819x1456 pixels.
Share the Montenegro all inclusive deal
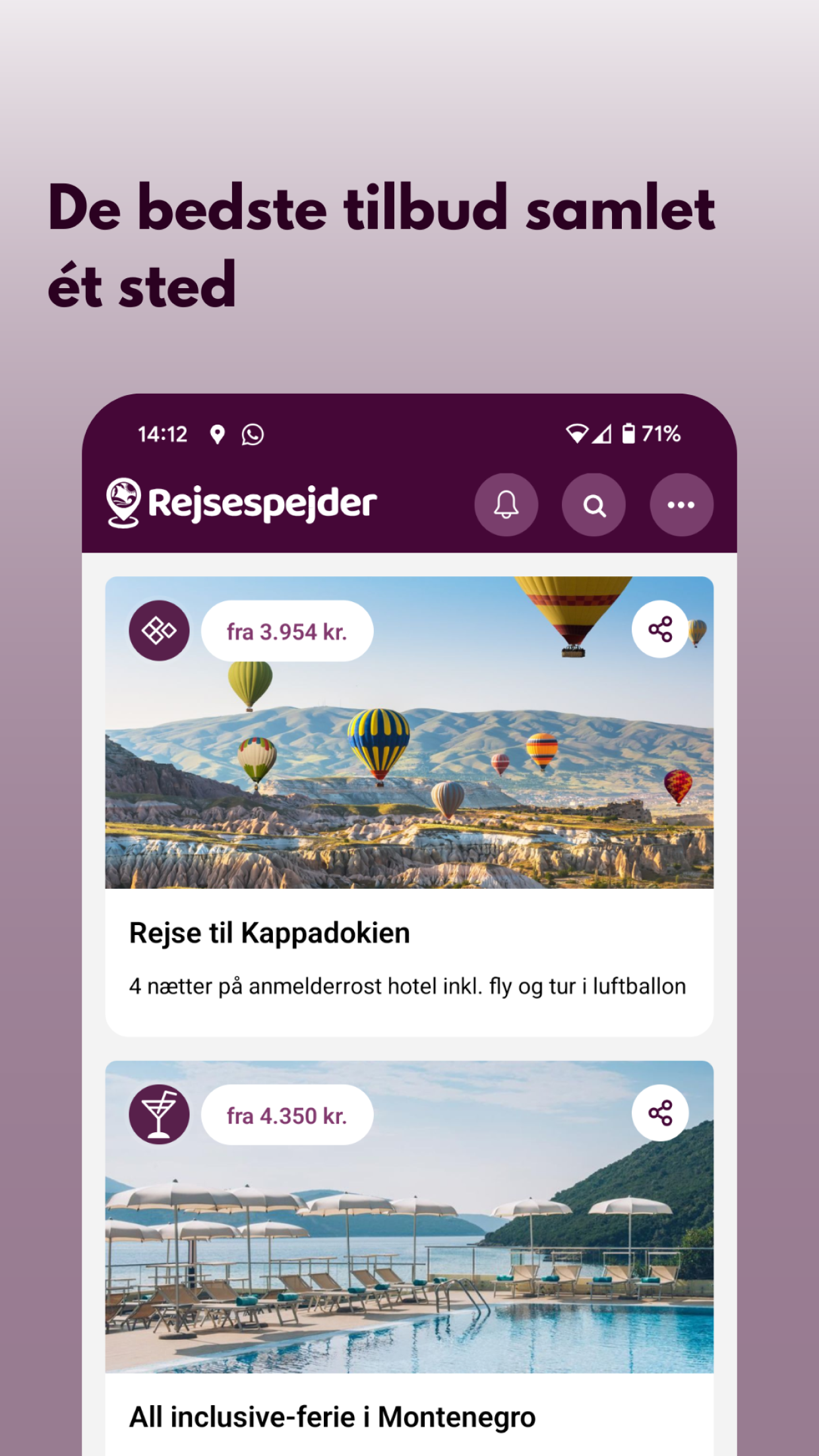click(x=660, y=1112)
